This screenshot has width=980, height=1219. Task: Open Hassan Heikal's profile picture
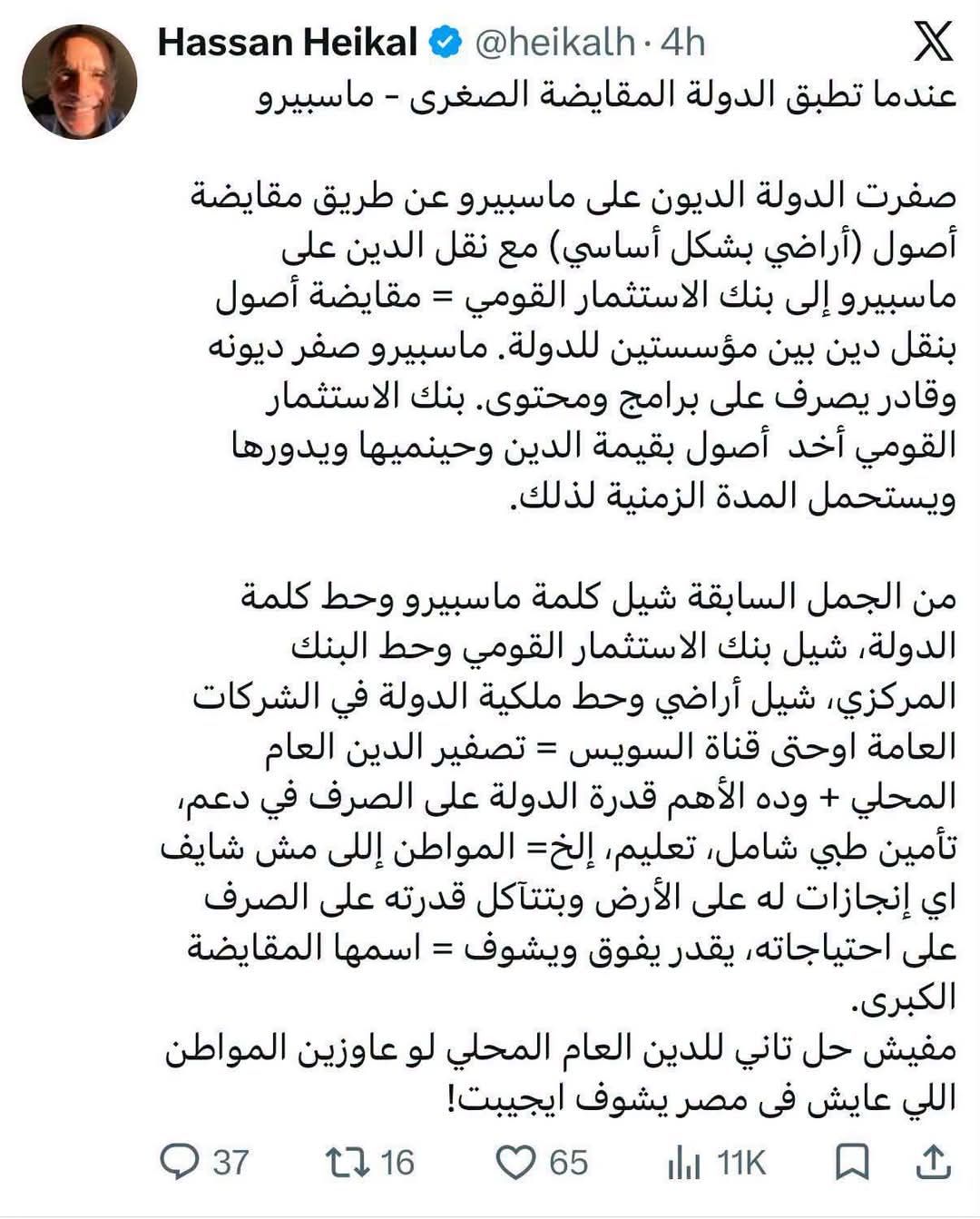click(80, 81)
